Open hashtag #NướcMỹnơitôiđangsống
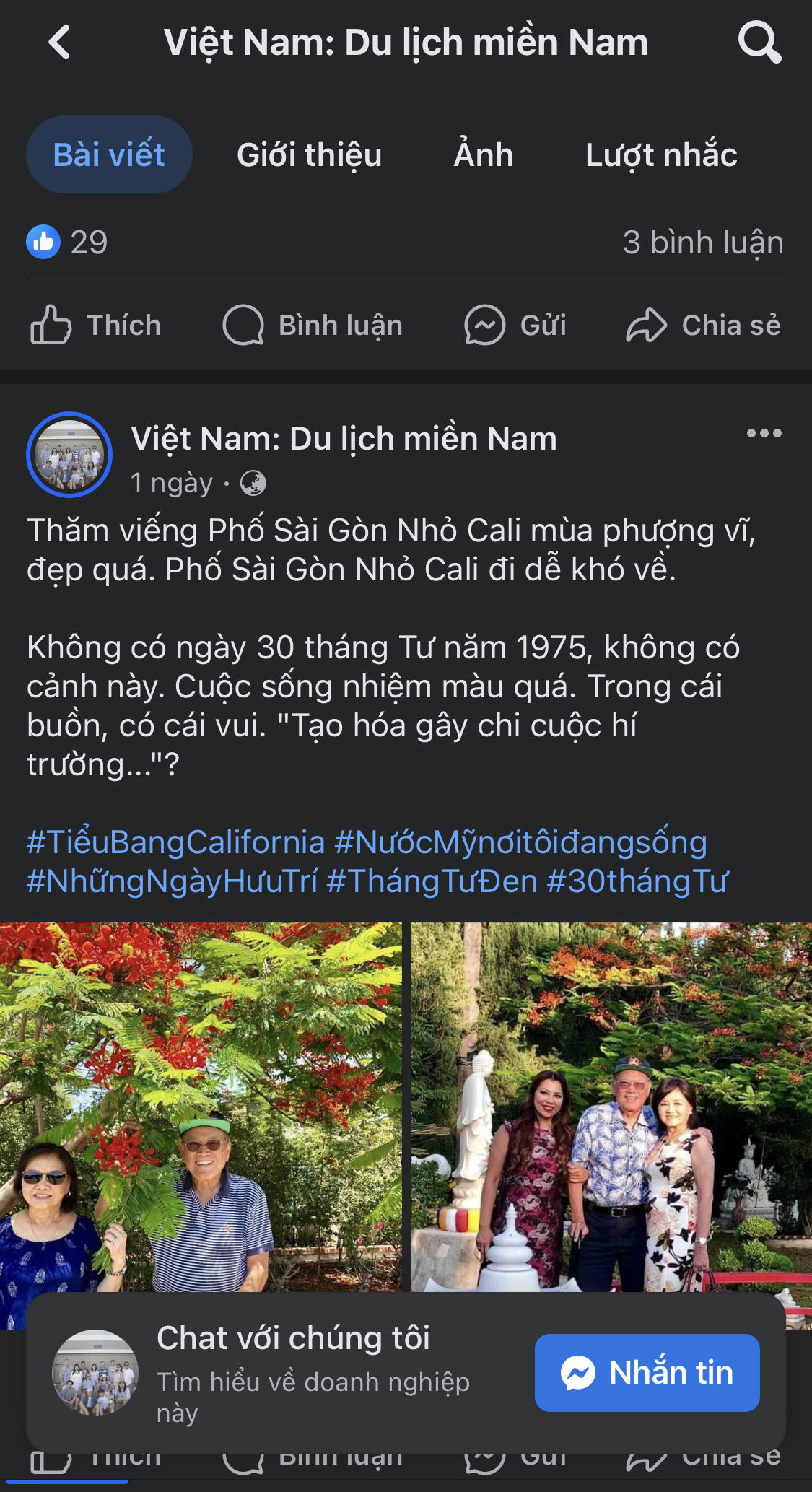Image resolution: width=812 pixels, height=1492 pixels. pos(520,842)
